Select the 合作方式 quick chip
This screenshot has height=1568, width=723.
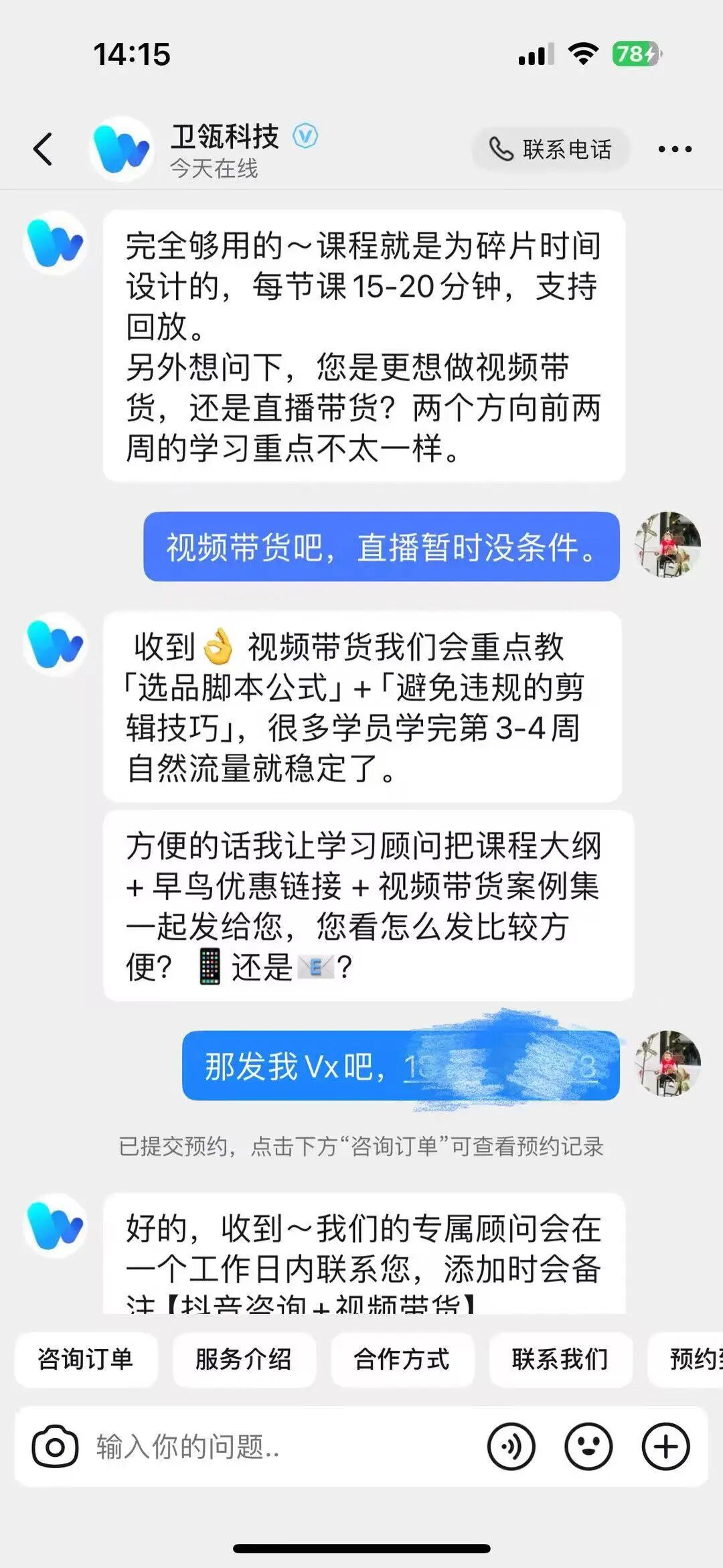402,1359
